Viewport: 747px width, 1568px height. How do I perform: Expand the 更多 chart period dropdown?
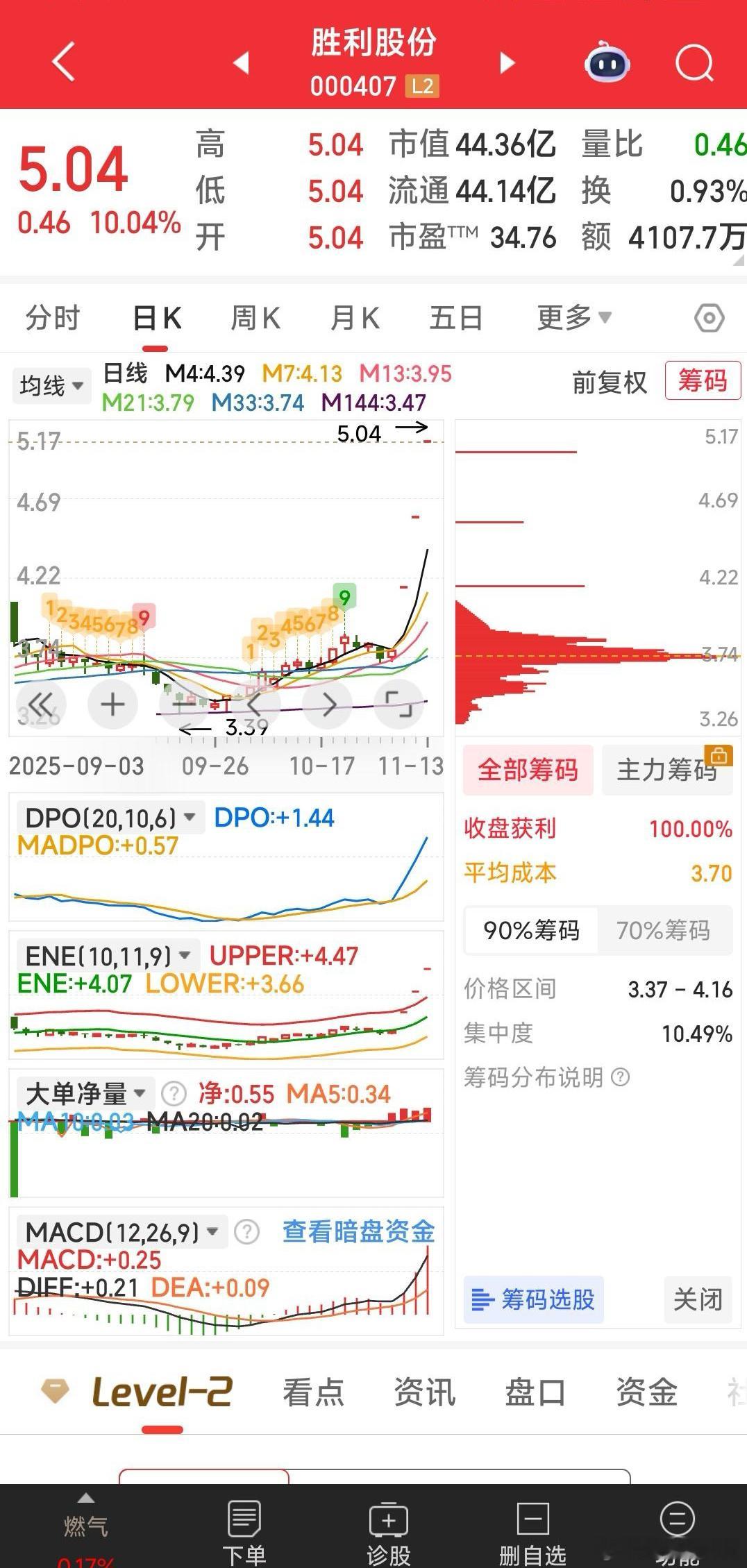(573, 319)
